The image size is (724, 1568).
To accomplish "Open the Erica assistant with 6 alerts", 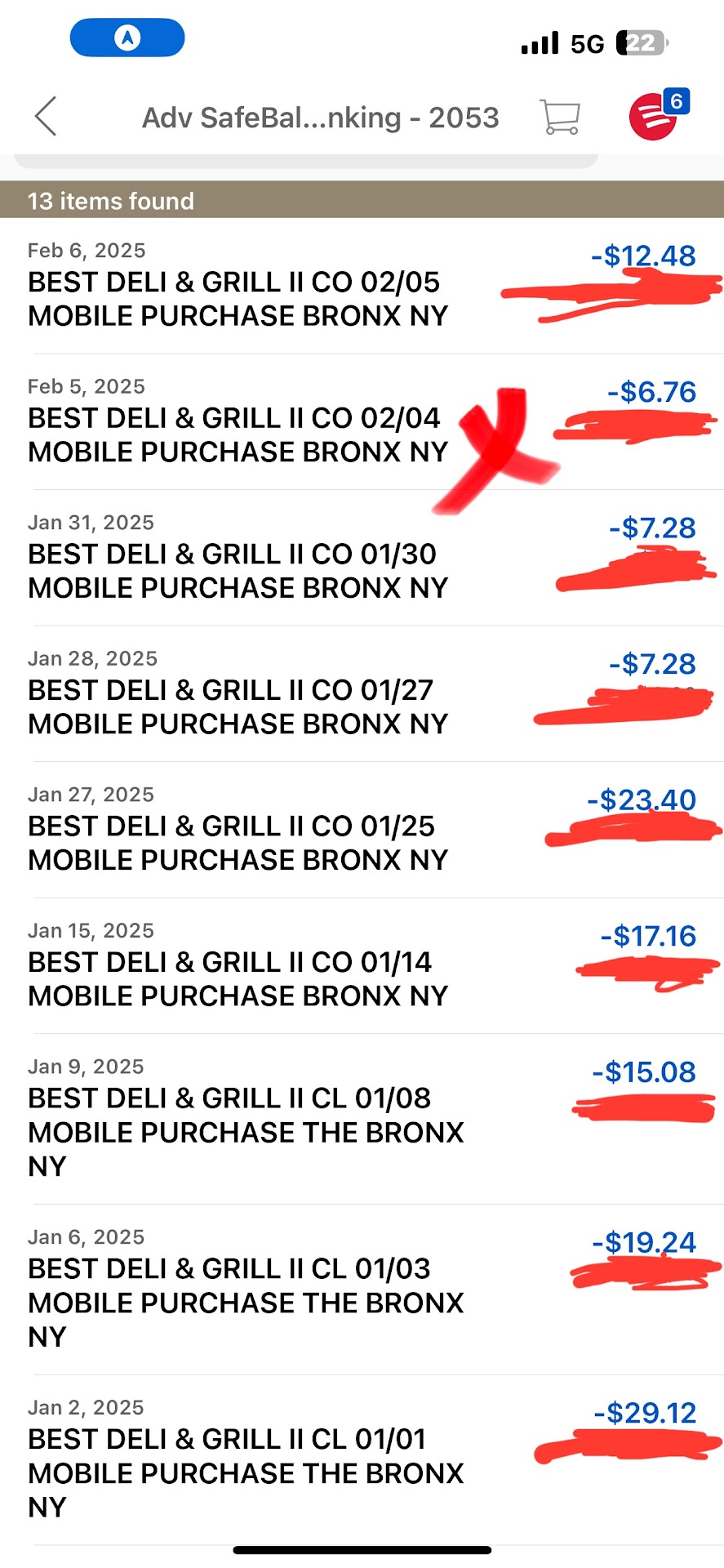I will [x=654, y=117].
